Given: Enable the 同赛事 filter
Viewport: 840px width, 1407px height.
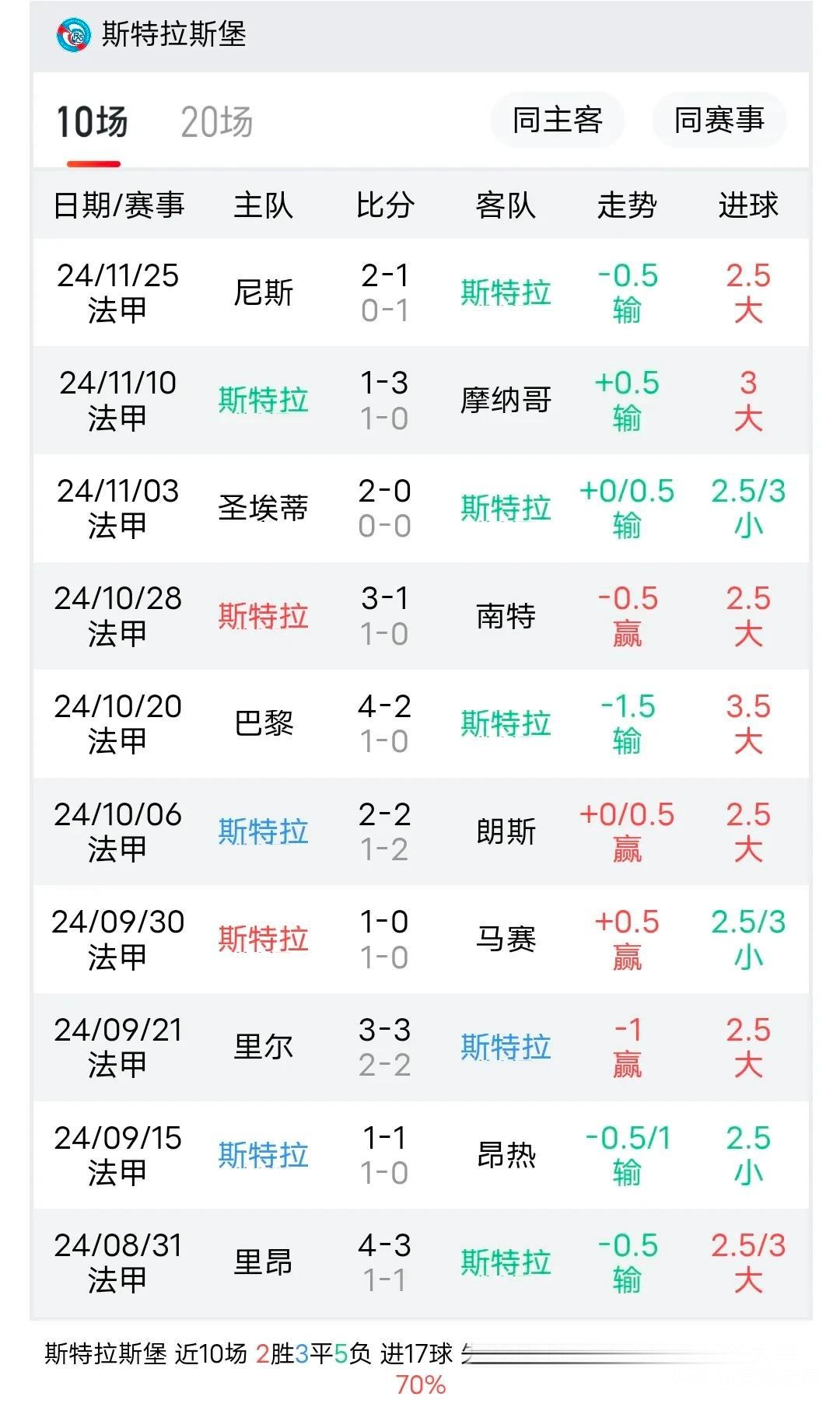Looking at the screenshot, I should (x=717, y=121).
